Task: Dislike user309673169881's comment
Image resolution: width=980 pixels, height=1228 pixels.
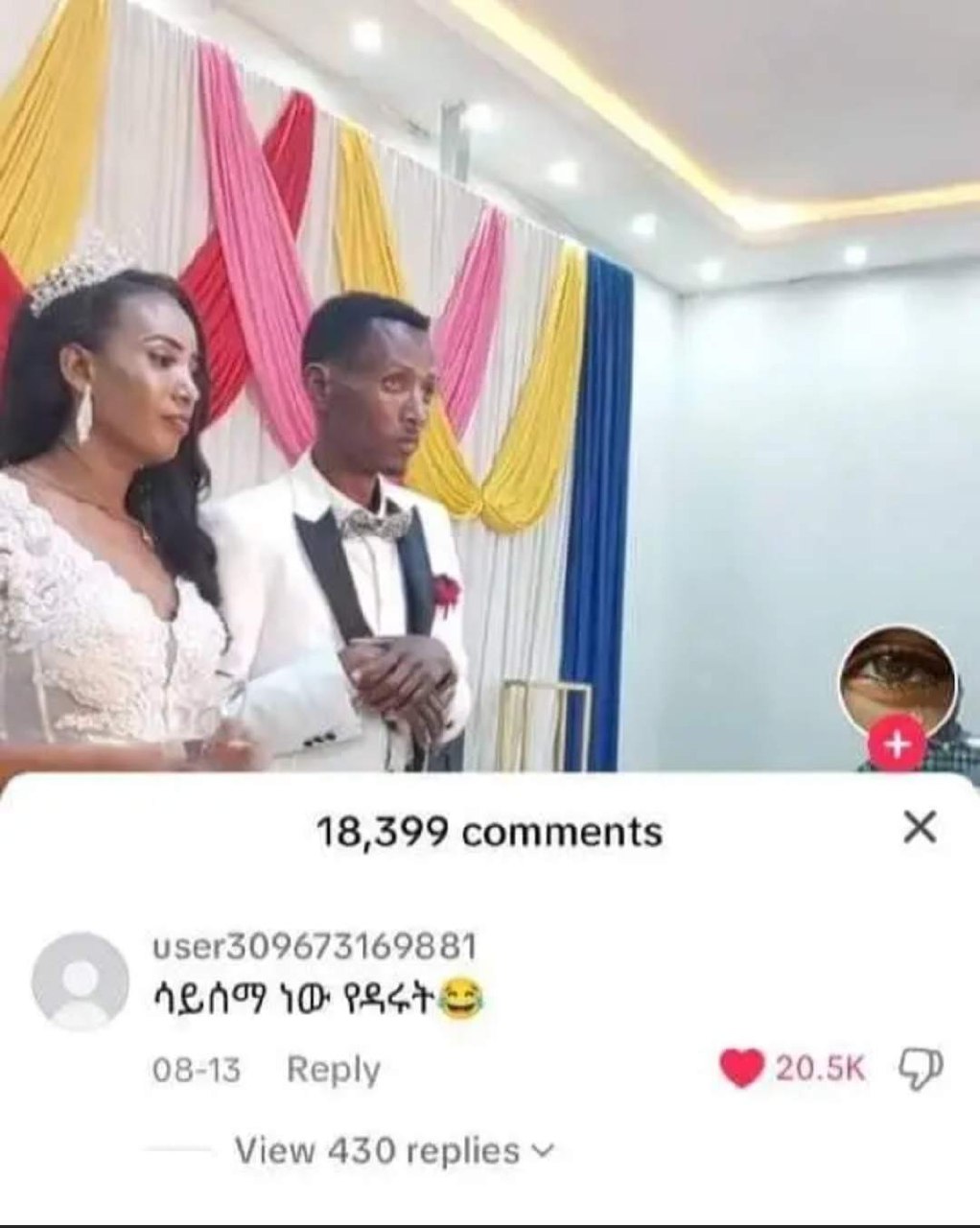Action: tap(920, 1068)
